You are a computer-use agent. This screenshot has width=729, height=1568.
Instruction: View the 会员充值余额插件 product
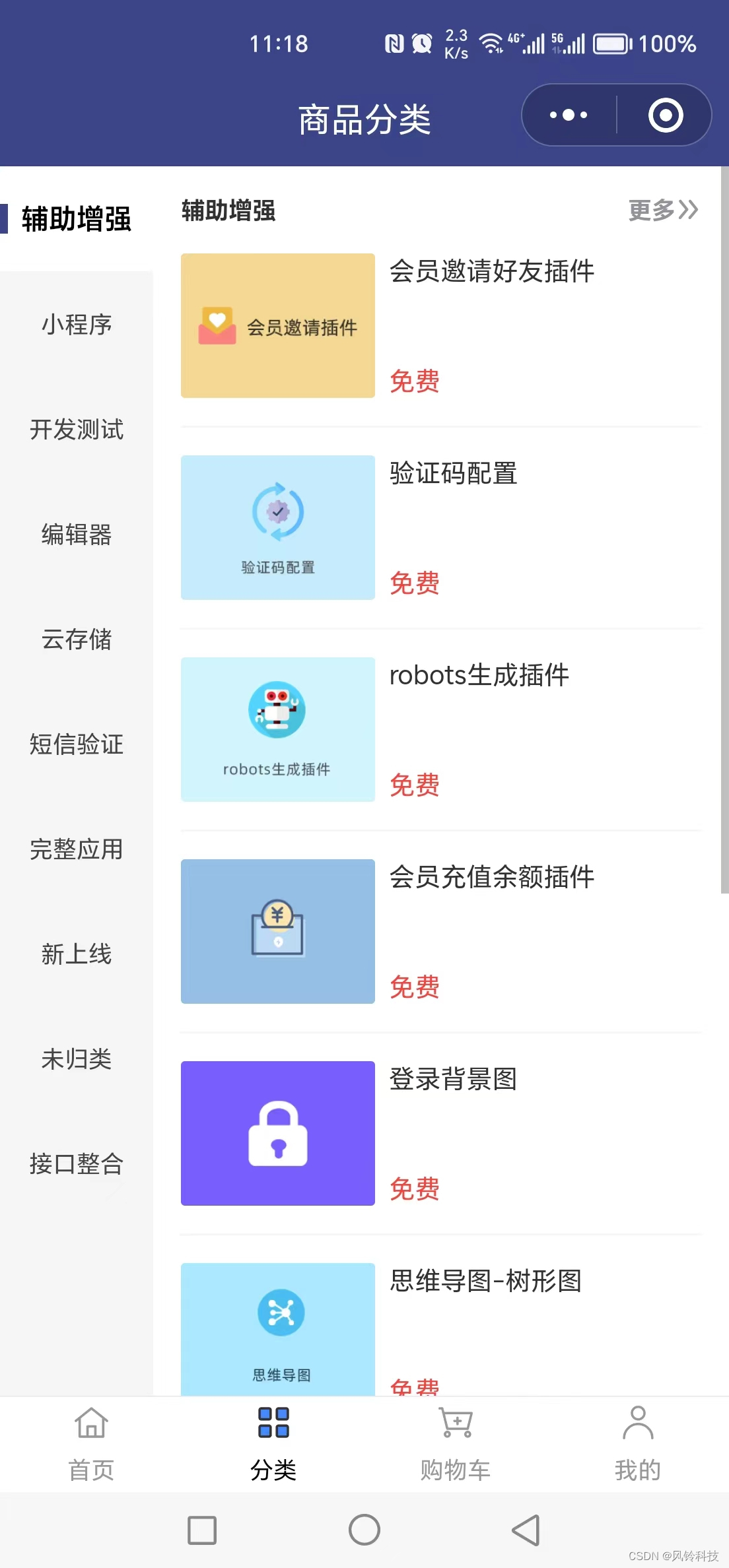click(491, 877)
